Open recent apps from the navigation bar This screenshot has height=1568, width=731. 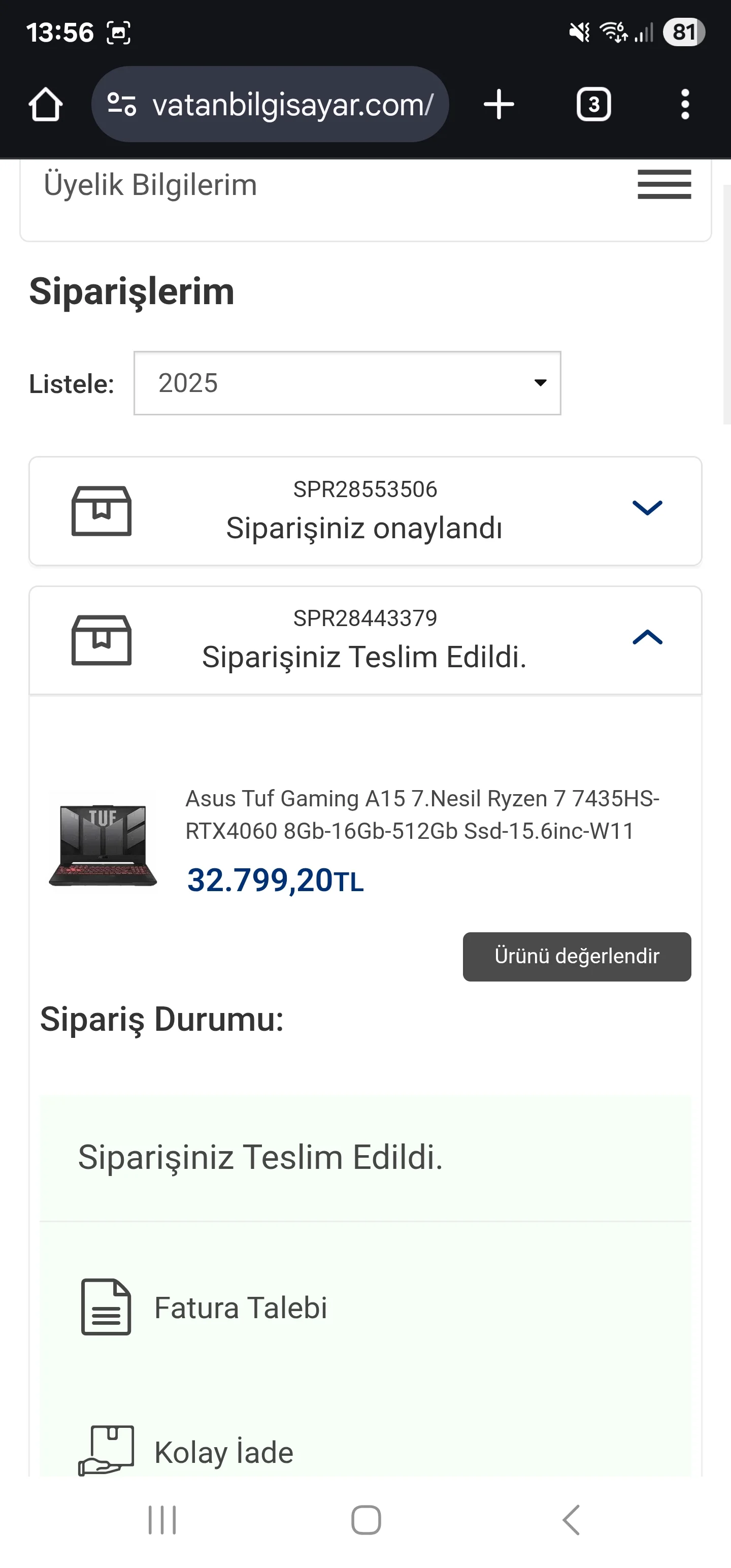coord(162,1520)
